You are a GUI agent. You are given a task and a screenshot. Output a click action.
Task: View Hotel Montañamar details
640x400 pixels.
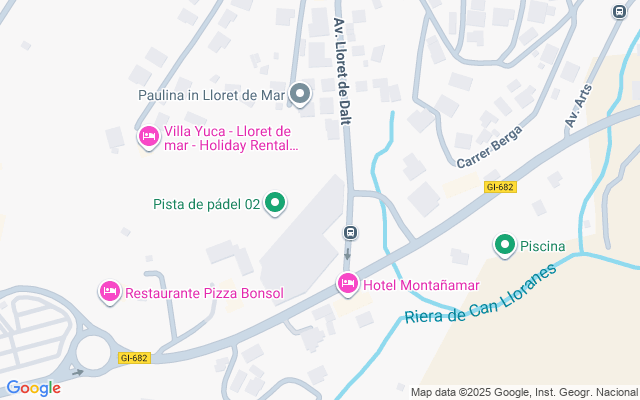348,285
